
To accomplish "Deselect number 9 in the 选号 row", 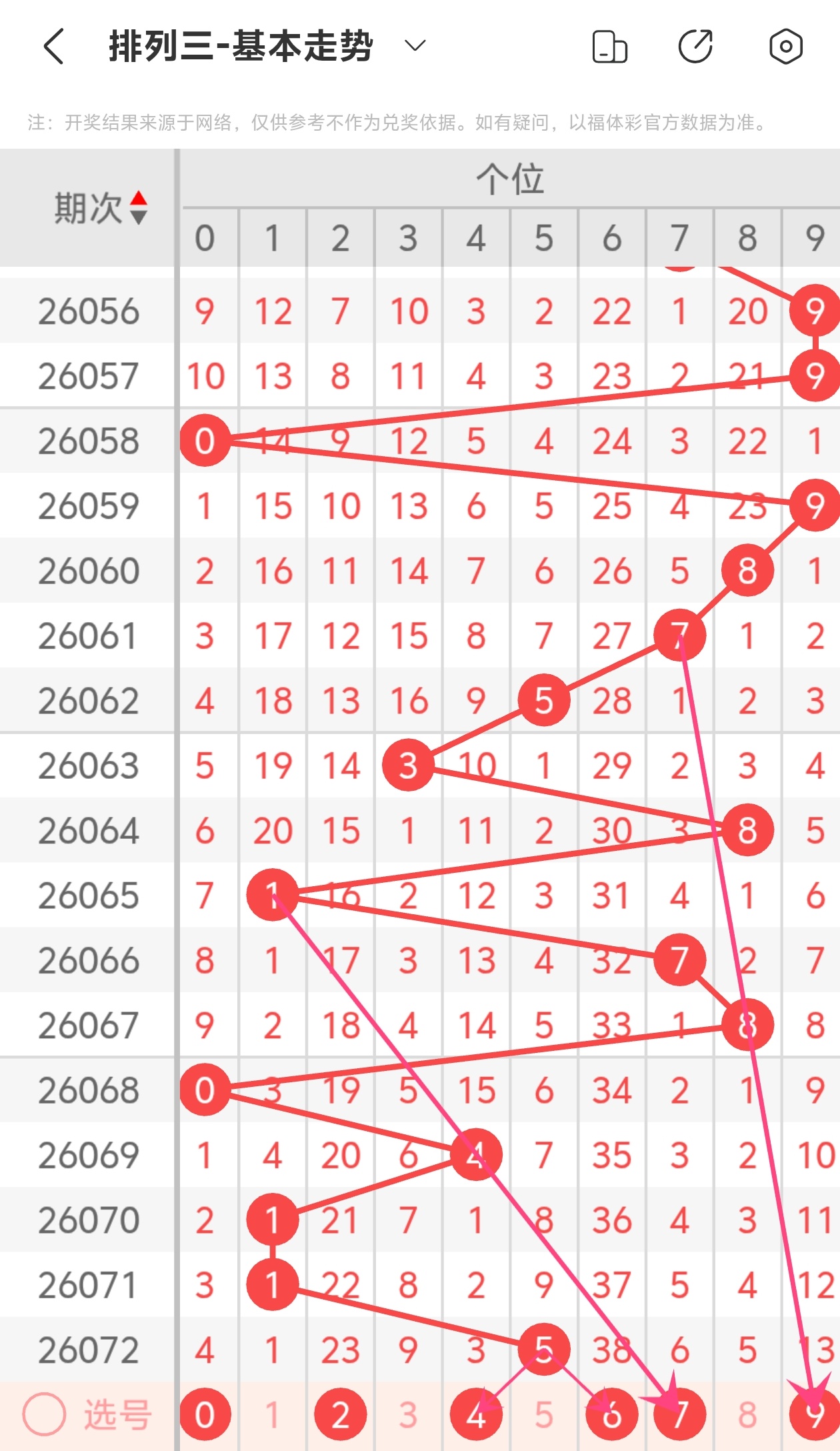I will point(815,1414).
